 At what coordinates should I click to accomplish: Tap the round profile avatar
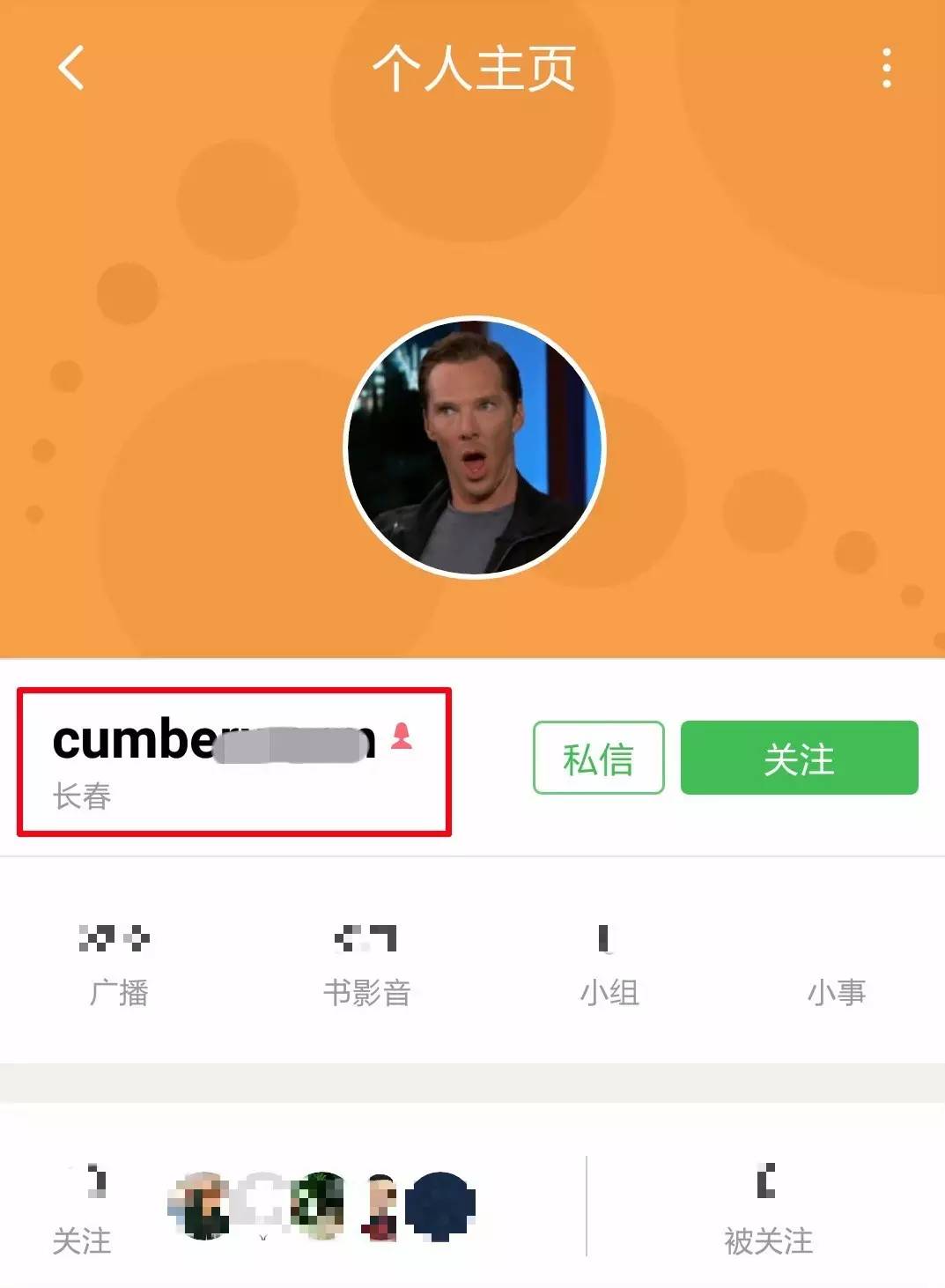(x=474, y=447)
